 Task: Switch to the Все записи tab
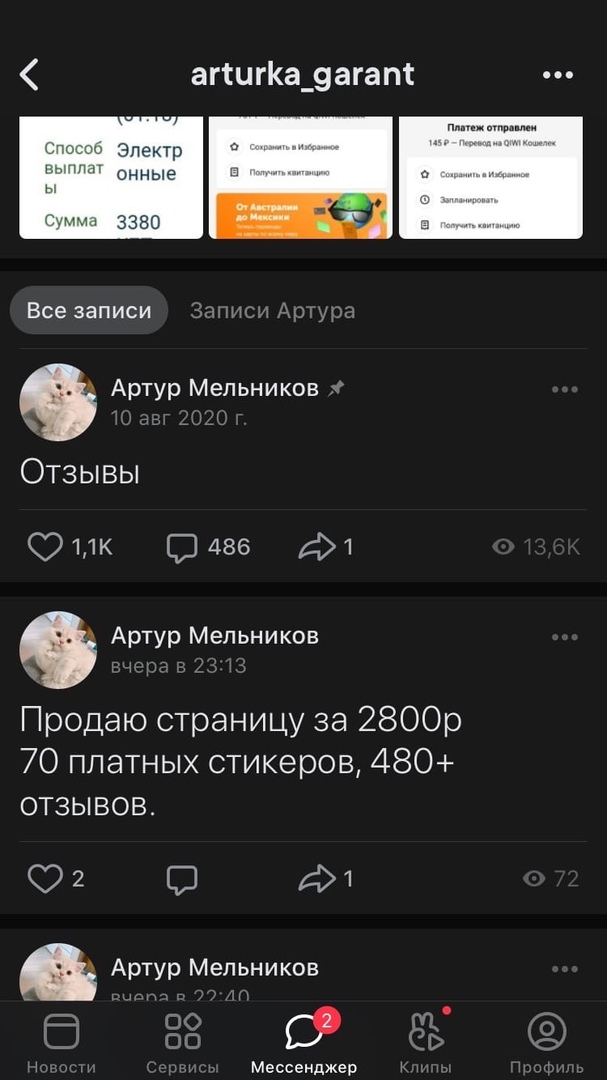89,310
